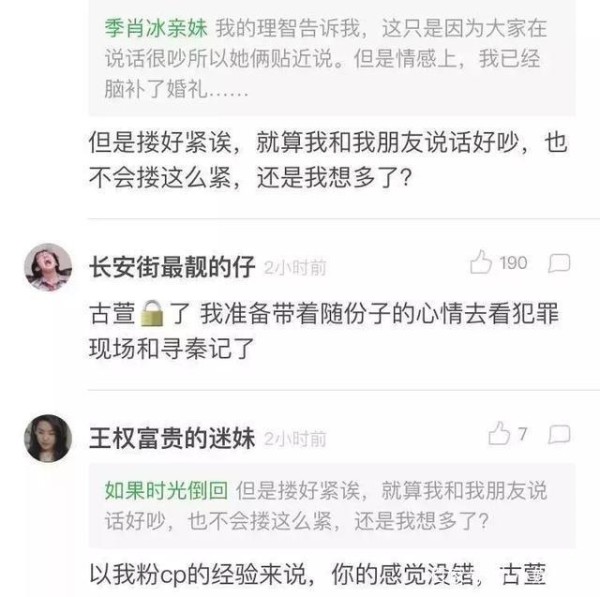Open 长安街最靓的仔's avatar

click(48, 267)
